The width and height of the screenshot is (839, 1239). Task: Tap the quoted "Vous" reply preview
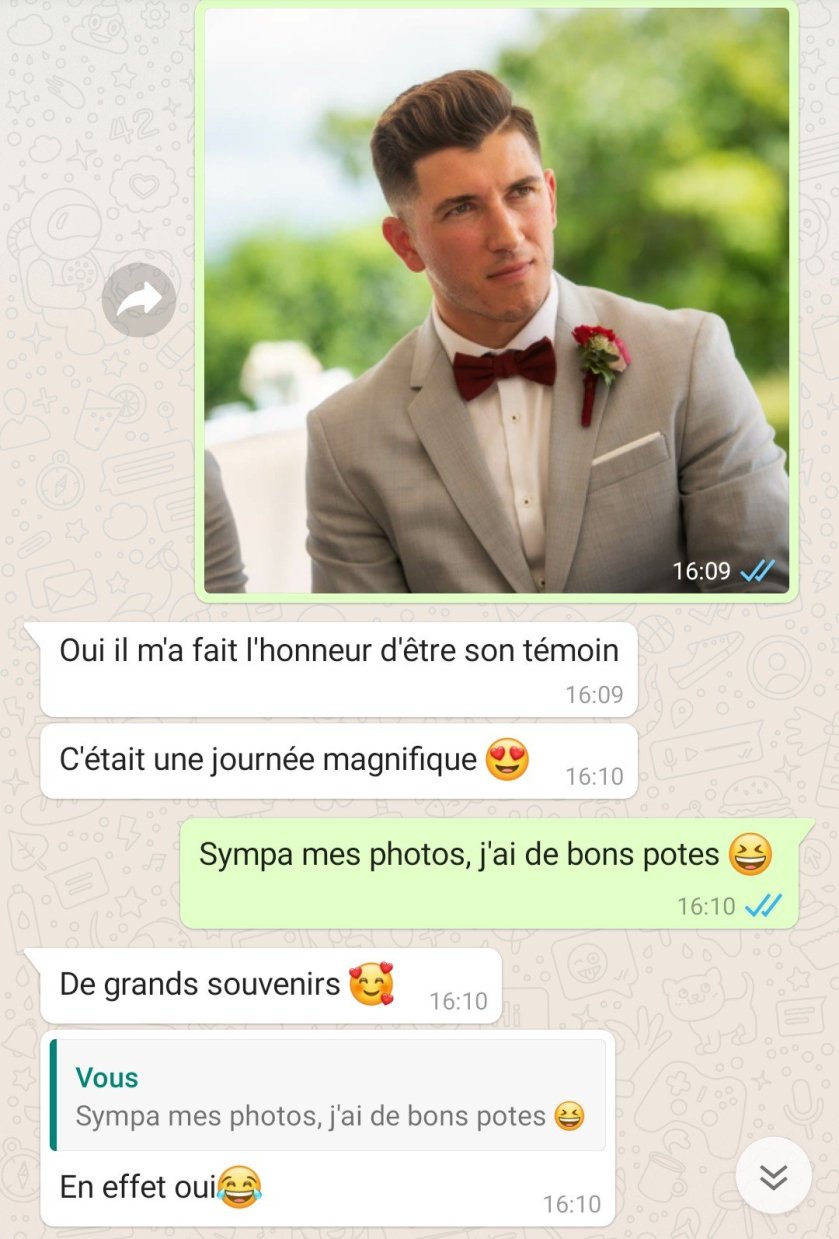click(x=328, y=1096)
